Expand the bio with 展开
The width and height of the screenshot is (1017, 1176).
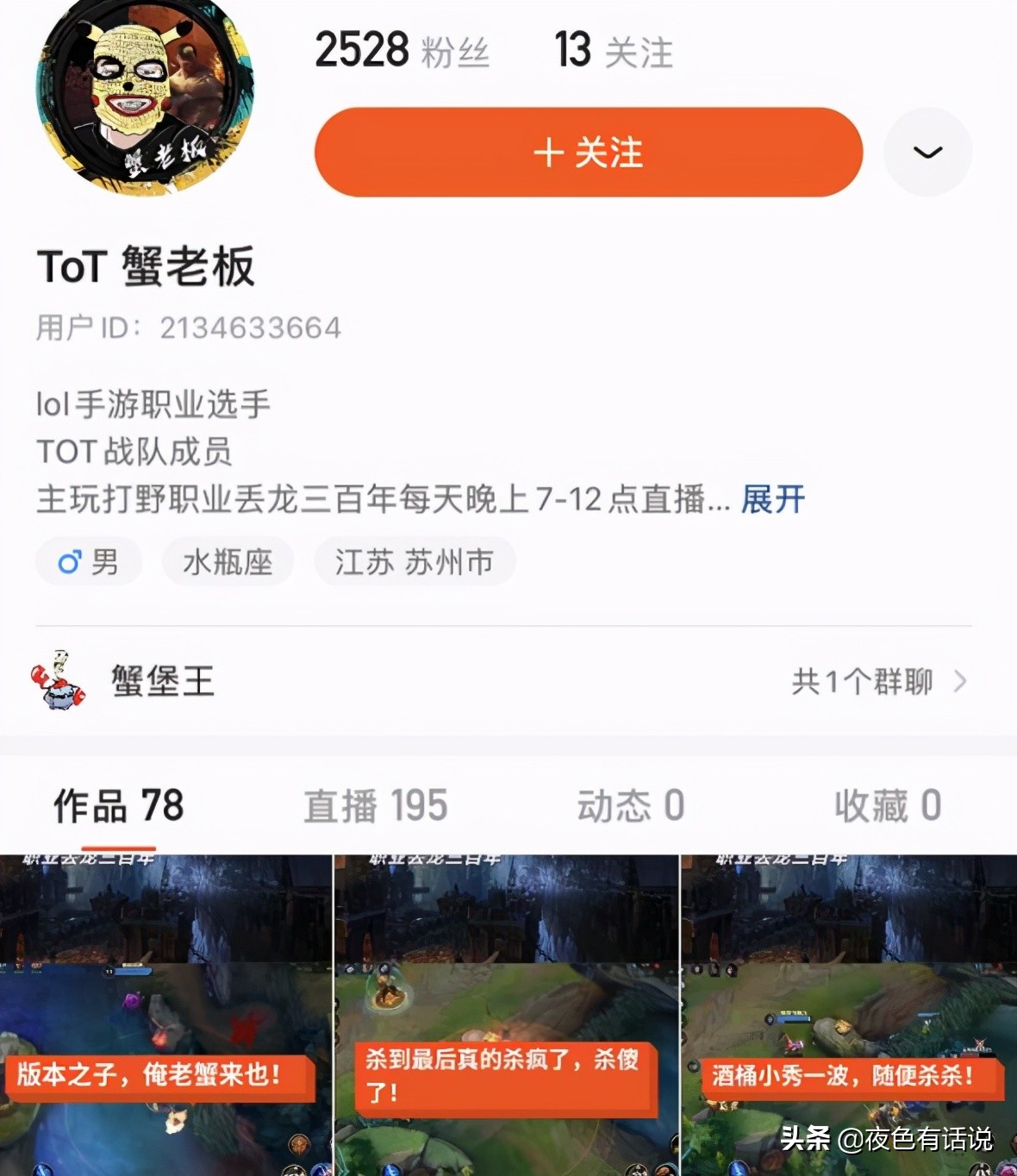click(772, 499)
